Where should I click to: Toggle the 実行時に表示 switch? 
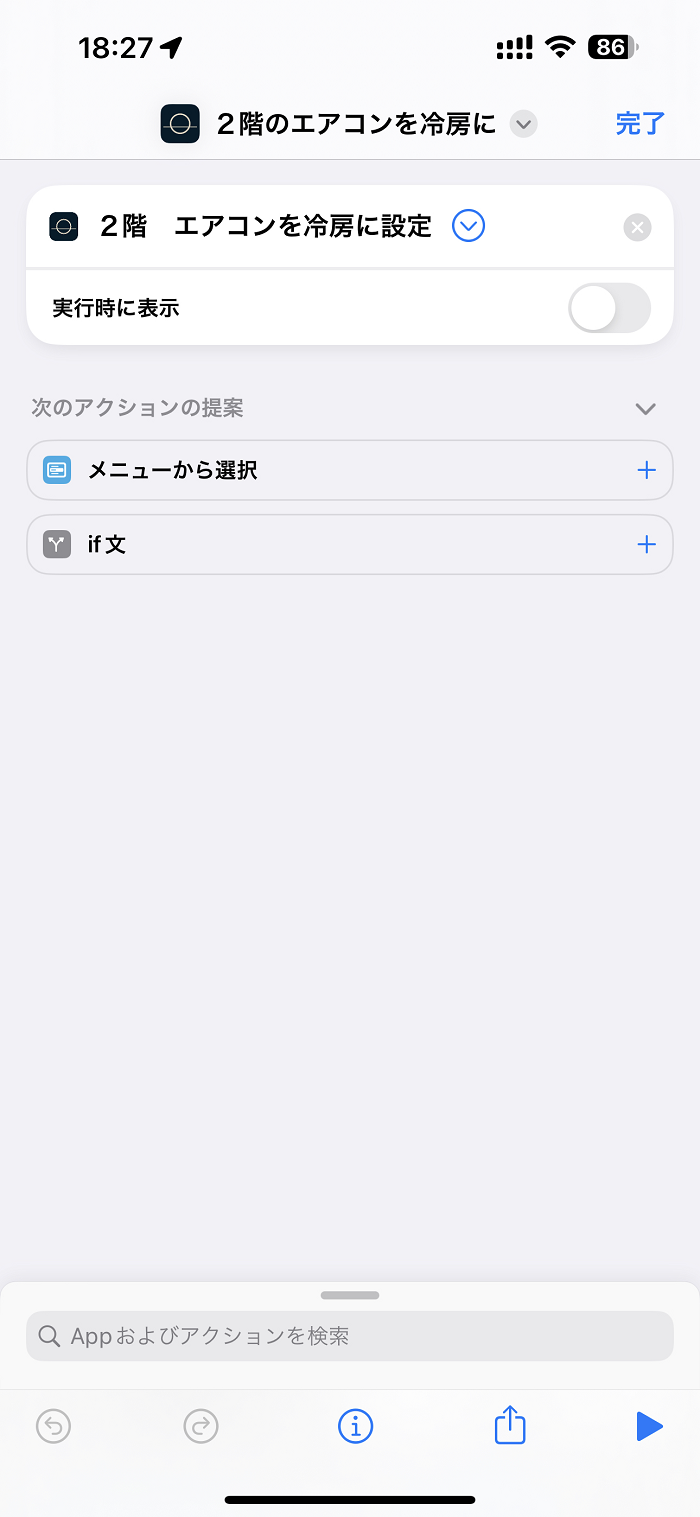pos(609,308)
